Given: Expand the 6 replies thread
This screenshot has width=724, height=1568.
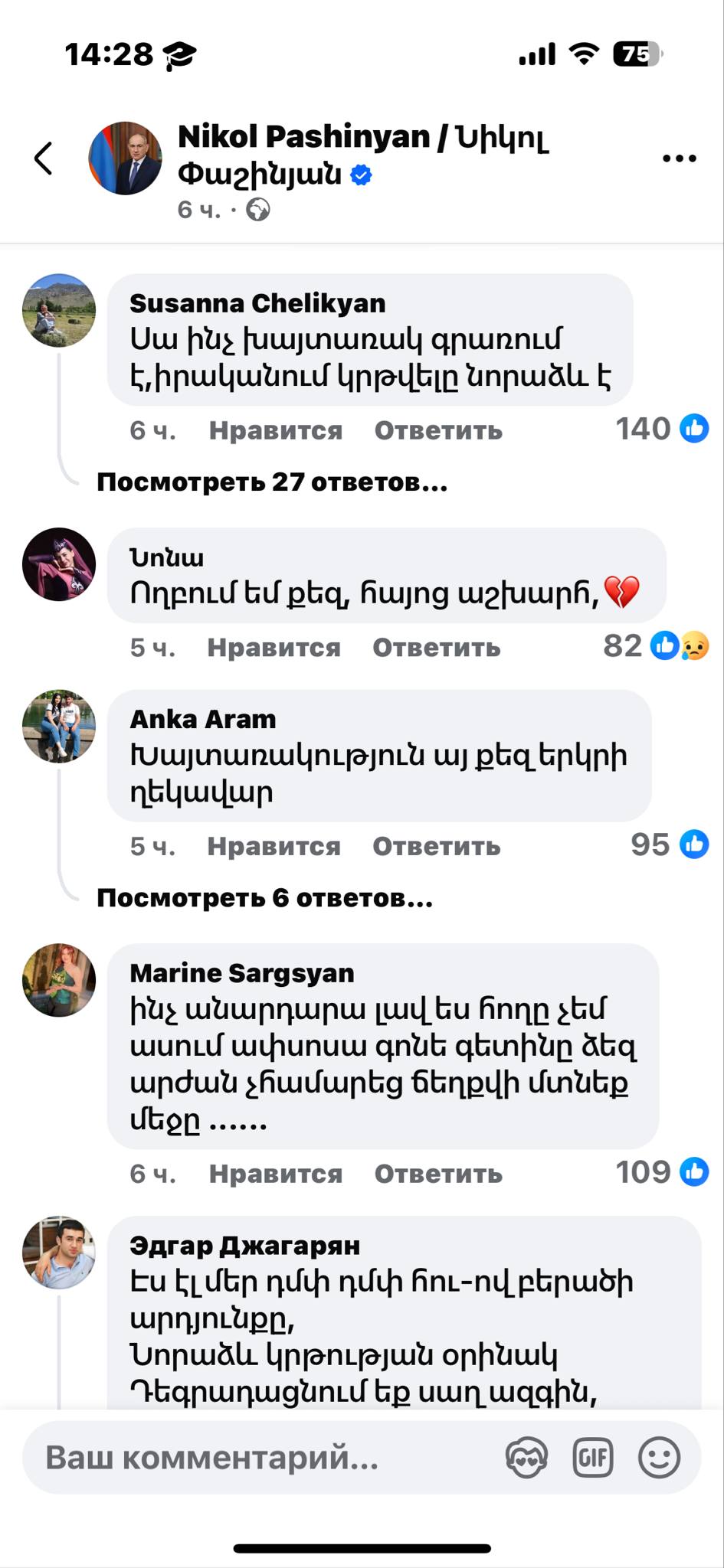Looking at the screenshot, I should 264,898.
